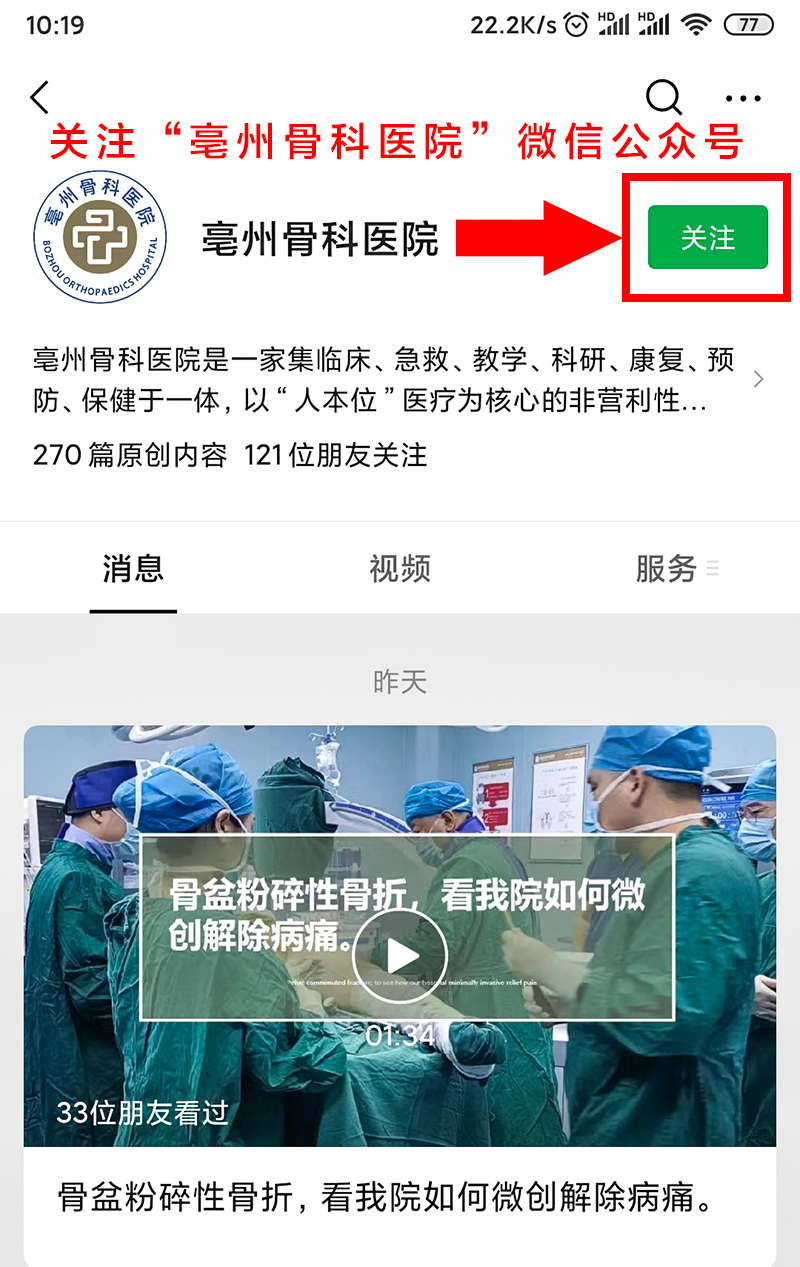Open the 亳州骨科医院 account logo

coord(100,239)
